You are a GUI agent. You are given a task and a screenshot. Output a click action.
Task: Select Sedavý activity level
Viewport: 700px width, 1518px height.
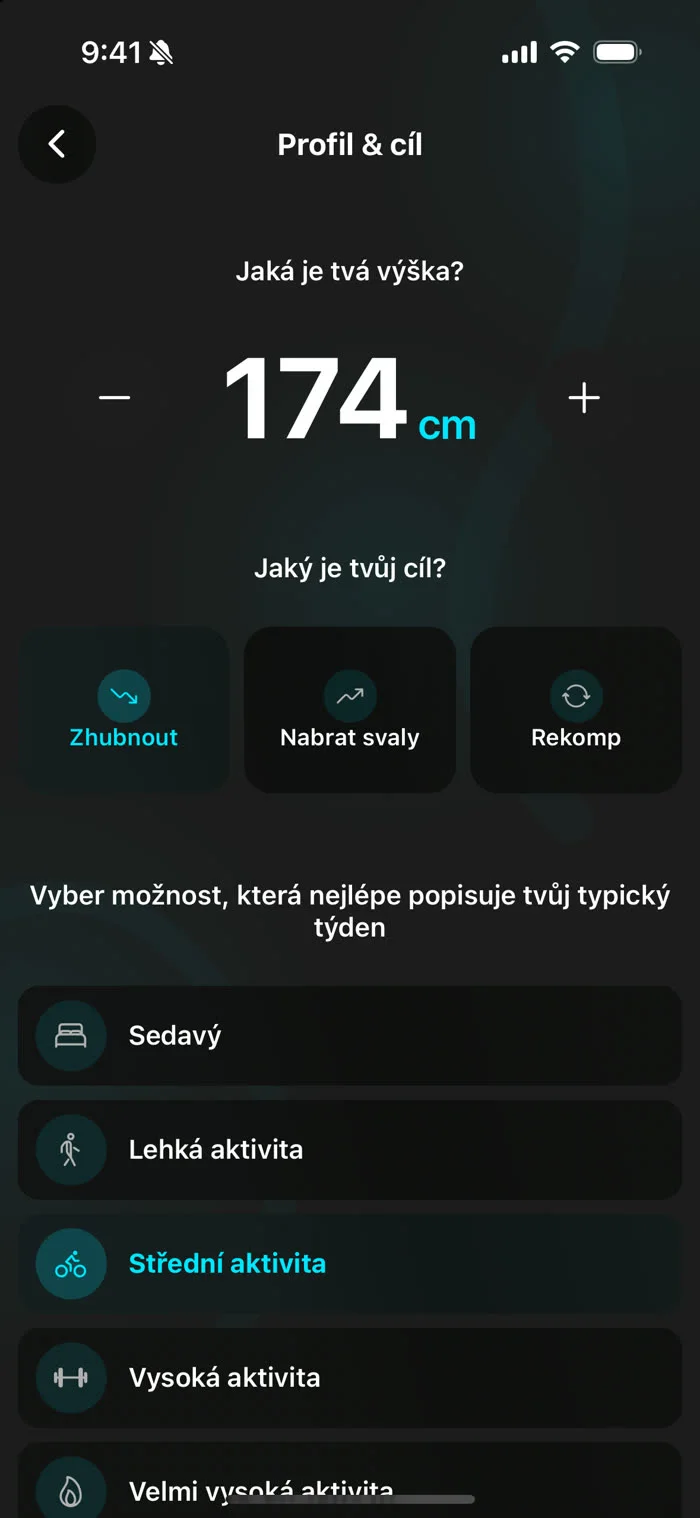(x=350, y=1035)
